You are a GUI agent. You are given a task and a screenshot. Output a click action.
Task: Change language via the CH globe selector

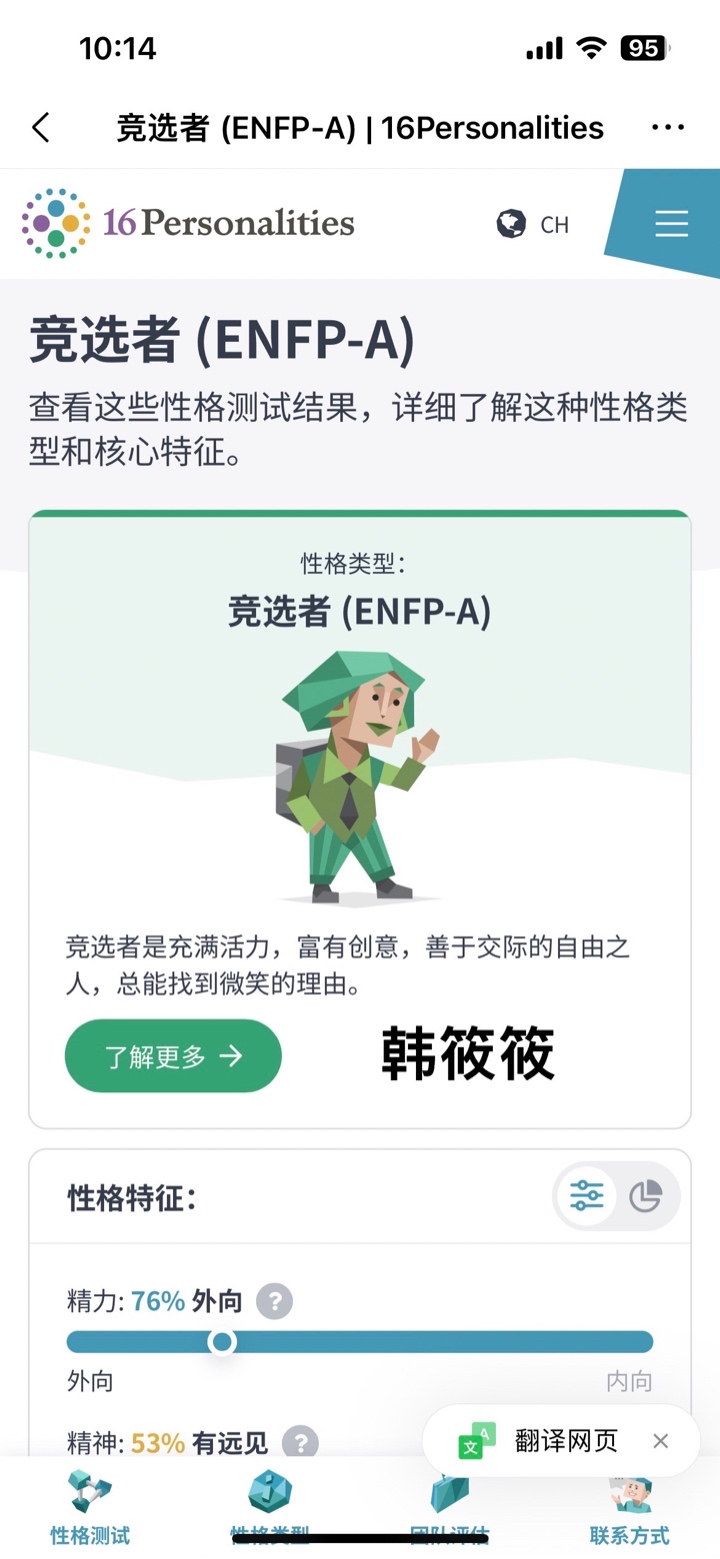533,224
